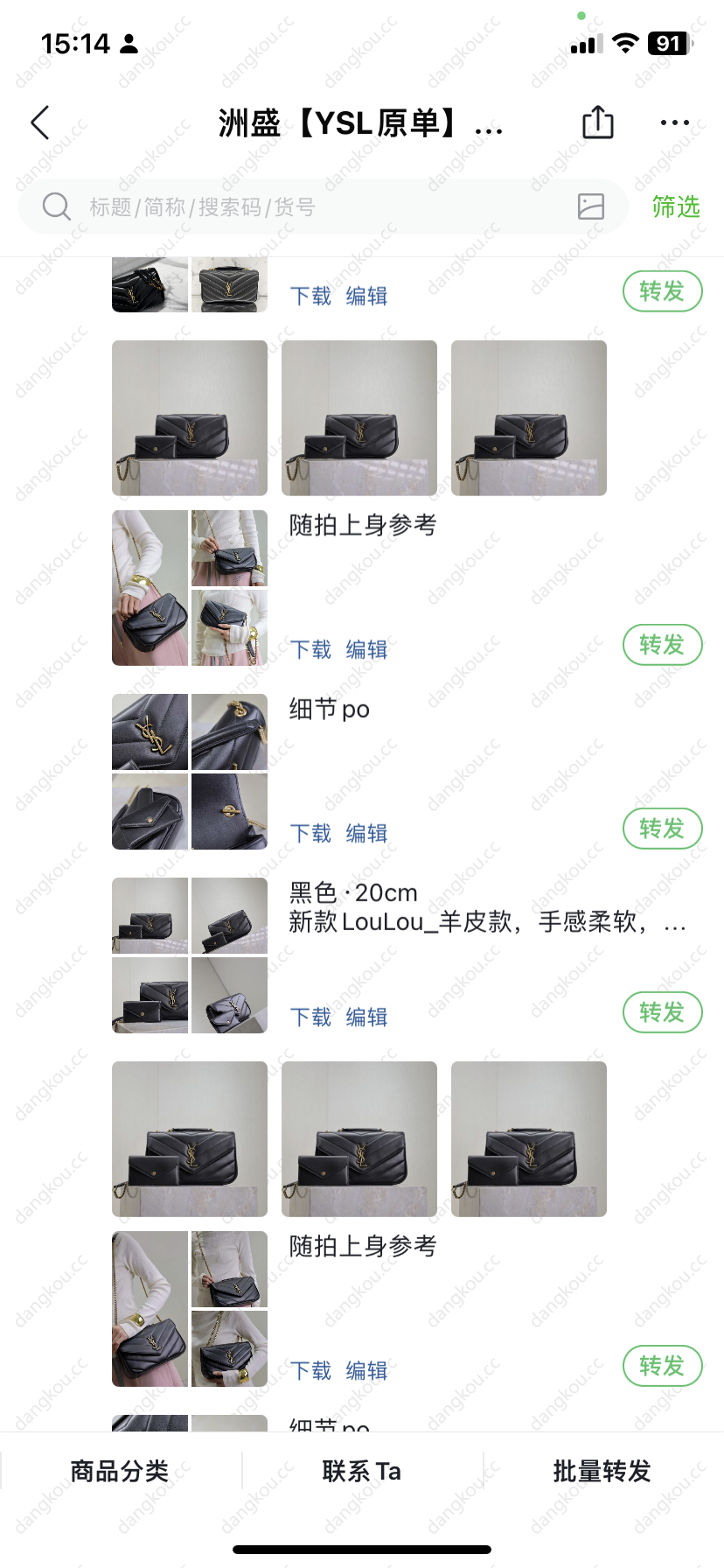The height and width of the screenshot is (1568, 724).
Task: Download the 黑色·20cm LouLou post images
Action: pos(310,1017)
